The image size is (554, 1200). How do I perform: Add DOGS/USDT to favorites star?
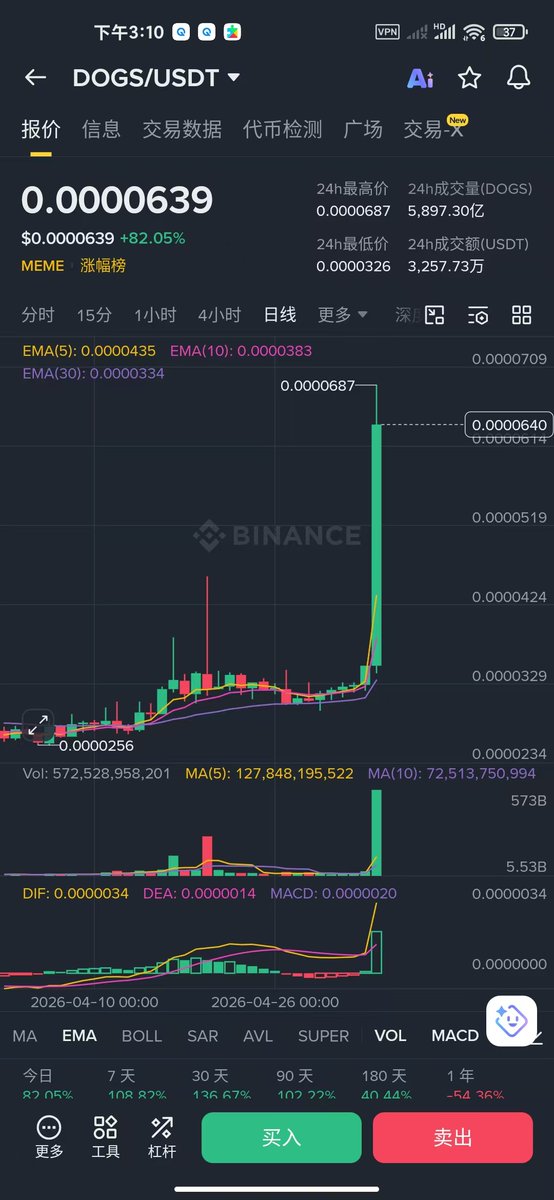coord(469,78)
